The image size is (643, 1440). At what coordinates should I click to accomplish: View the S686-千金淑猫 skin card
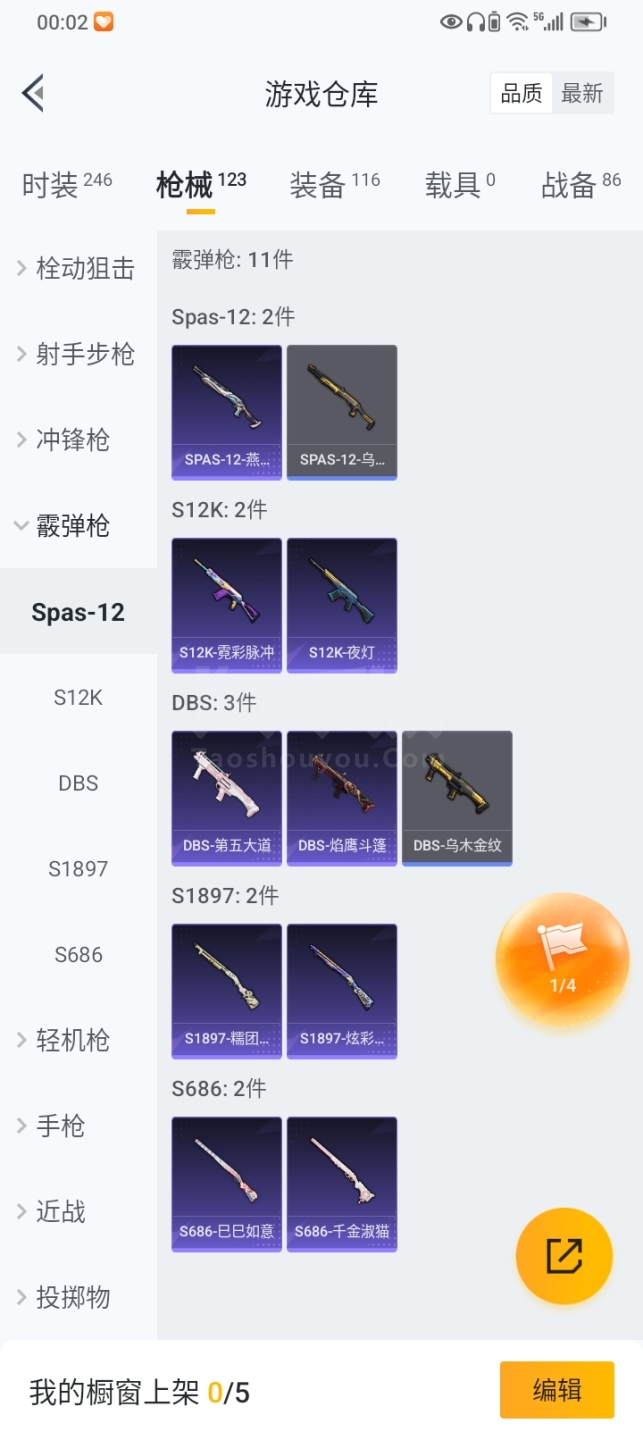342,1183
